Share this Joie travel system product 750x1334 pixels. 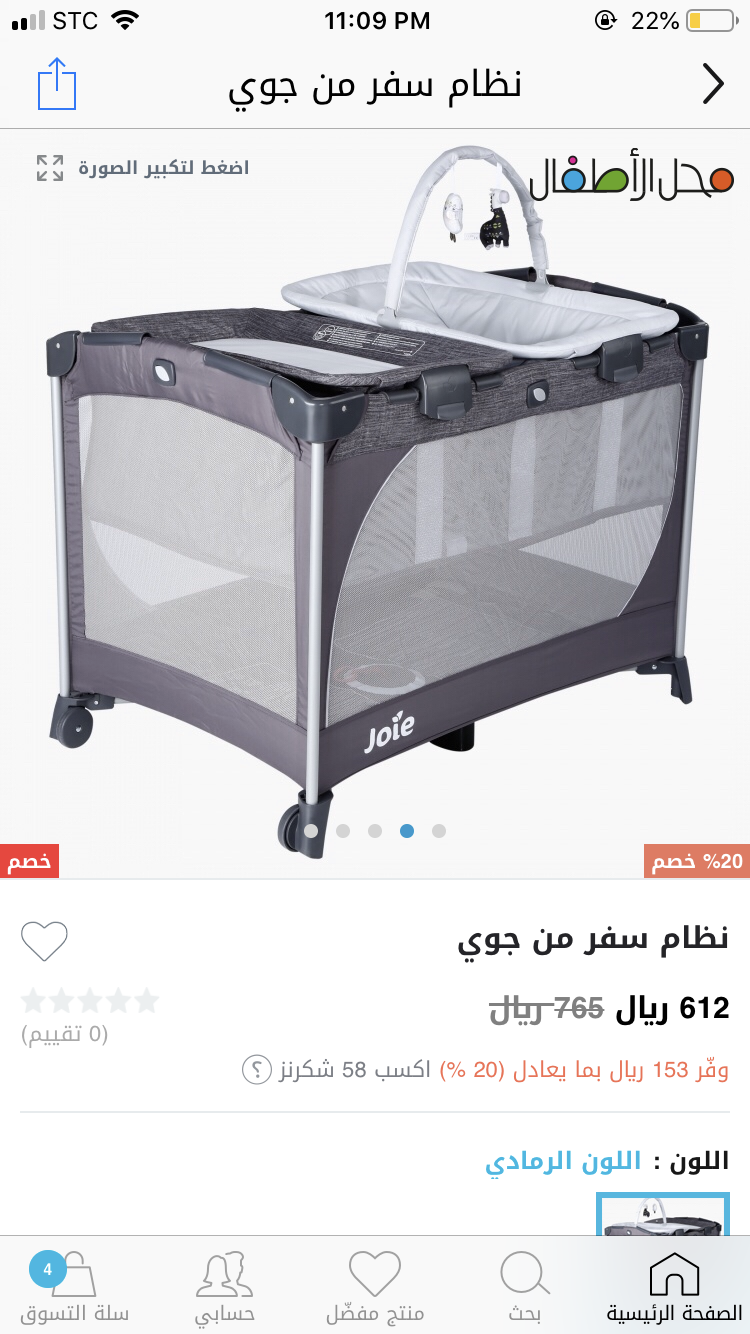tap(57, 84)
